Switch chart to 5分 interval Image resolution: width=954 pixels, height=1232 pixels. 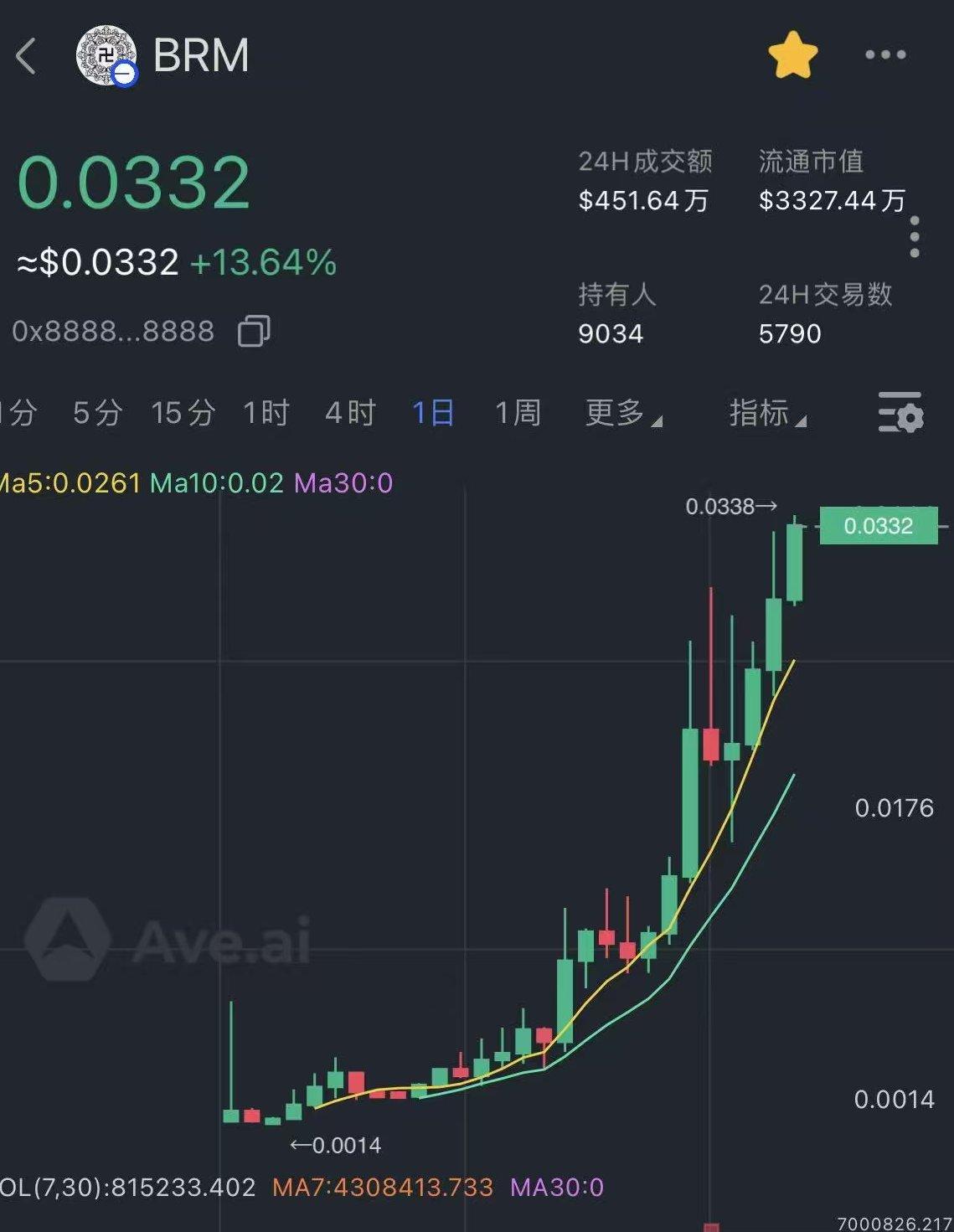[x=97, y=413]
